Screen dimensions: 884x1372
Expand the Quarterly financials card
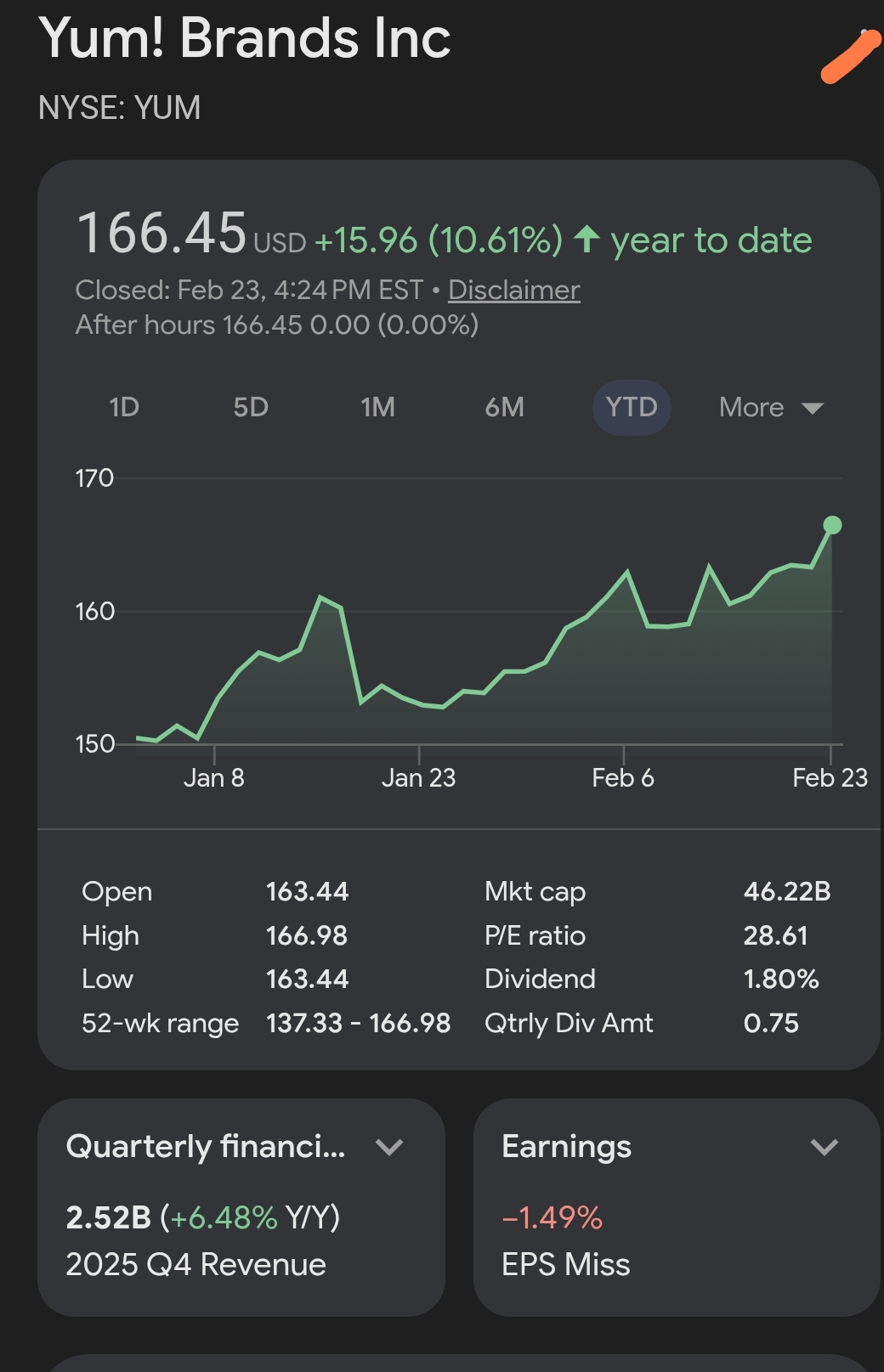(389, 1148)
